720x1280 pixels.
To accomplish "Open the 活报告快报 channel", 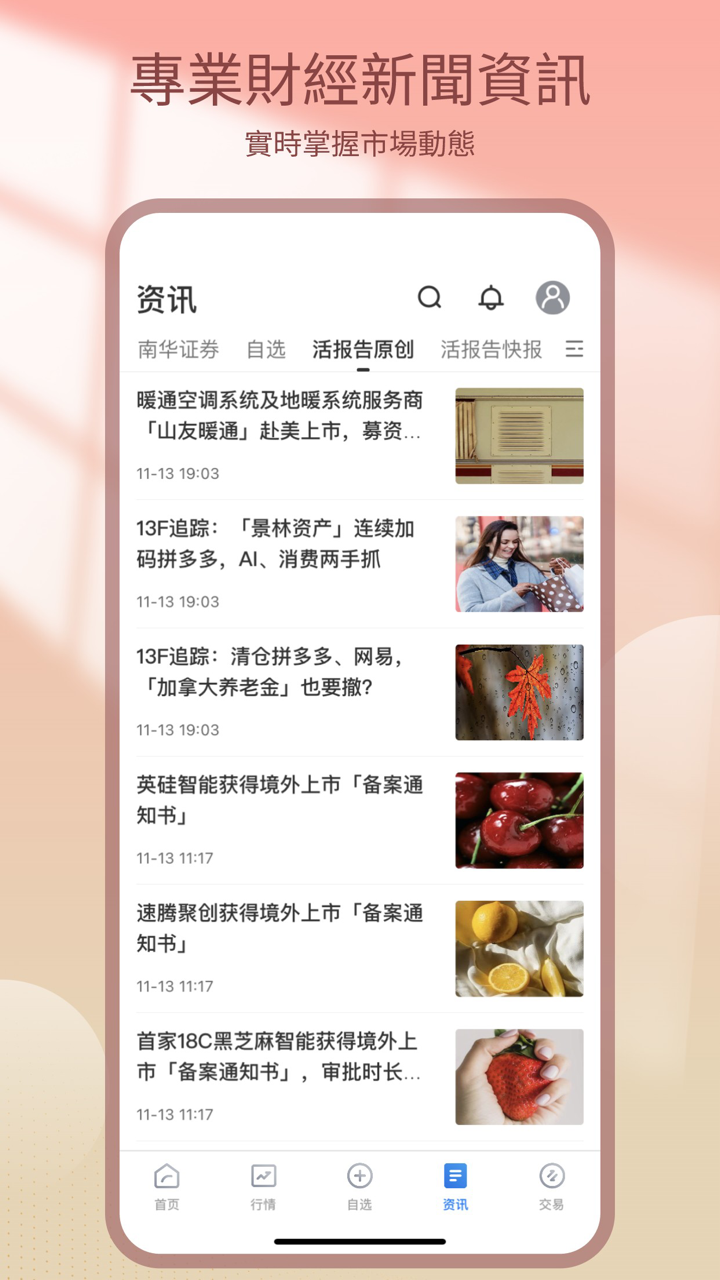I will coord(489,350).
